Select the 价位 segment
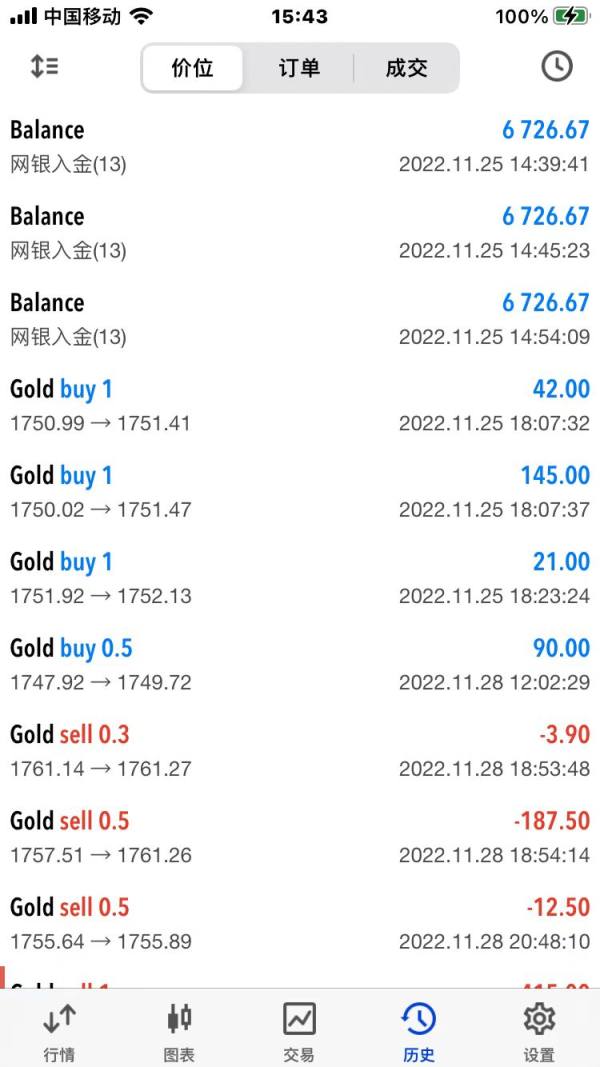 (193, 68)
